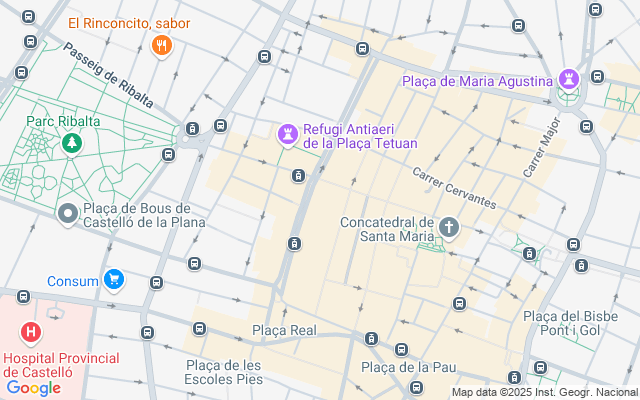The height and width of the screenshot is (400, 640).
Task: Open the Hospital Provincial de Castelló marker
Action: pyautogui.click(x=32, y=332)
